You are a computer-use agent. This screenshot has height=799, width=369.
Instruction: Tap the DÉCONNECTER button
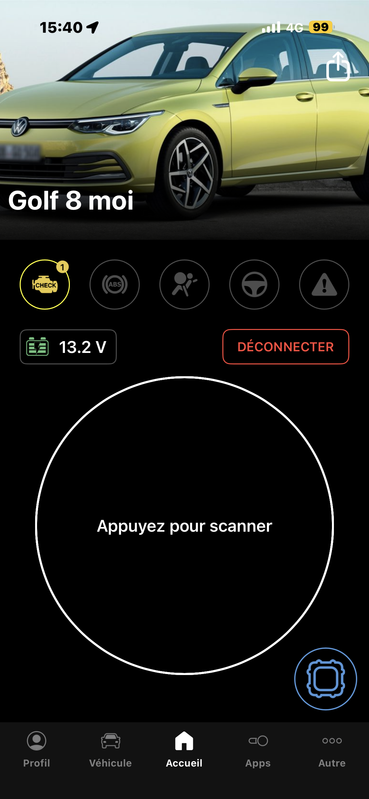pyautogui.click(x=285, y=347)
